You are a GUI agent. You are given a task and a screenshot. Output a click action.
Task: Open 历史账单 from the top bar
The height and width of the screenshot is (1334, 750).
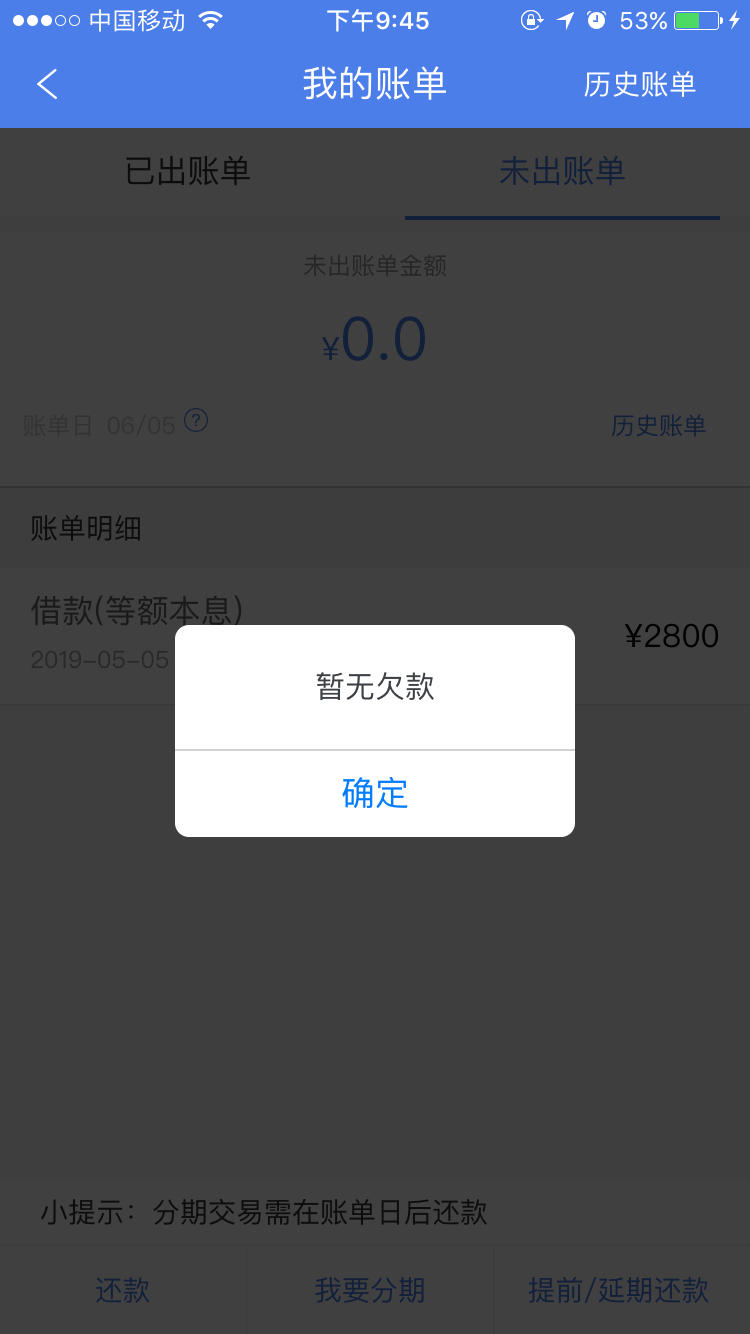point(640,84)
